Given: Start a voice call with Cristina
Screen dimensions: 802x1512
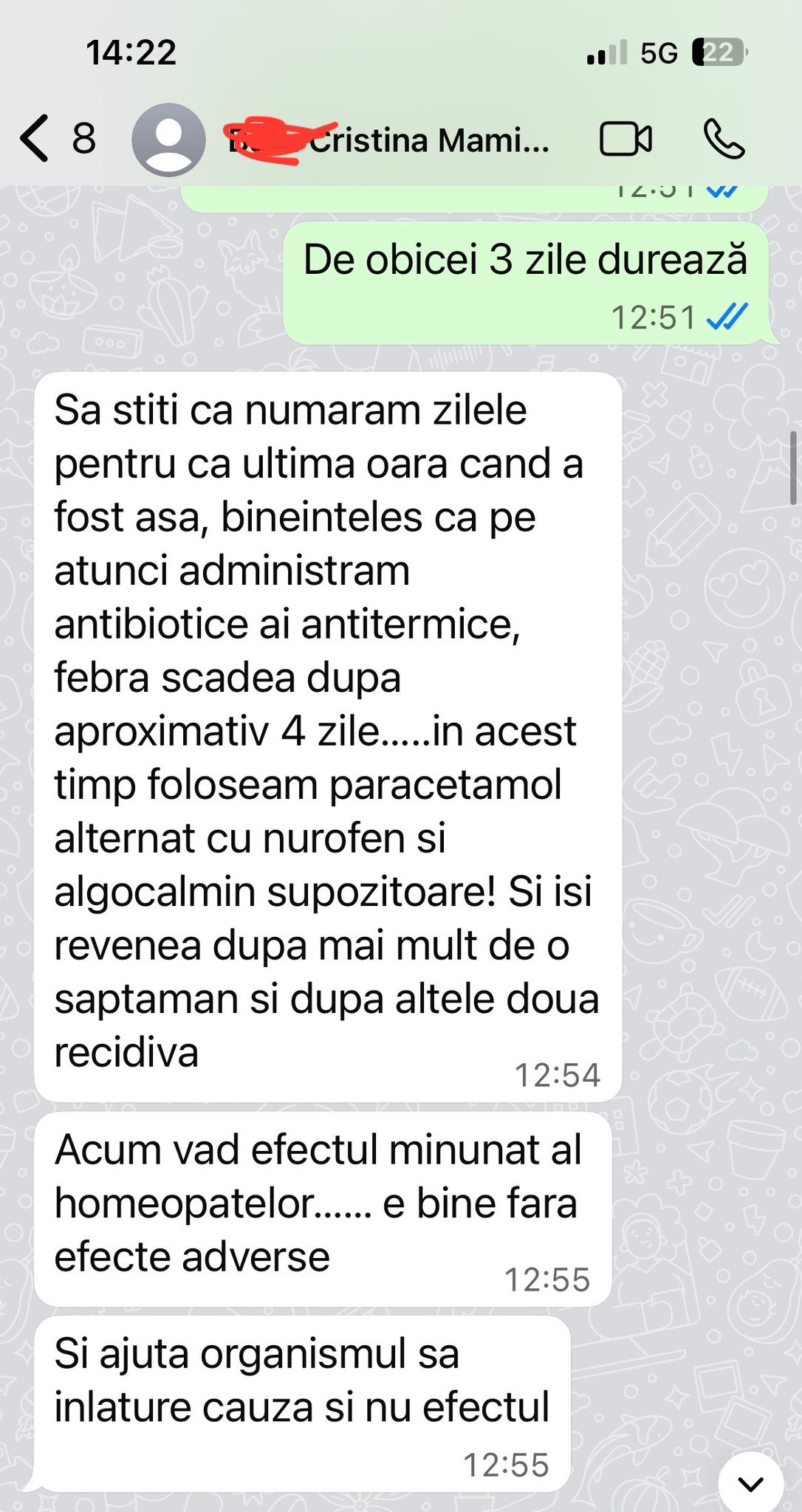Looking at the screenshot, I should [x=724, y=139].
